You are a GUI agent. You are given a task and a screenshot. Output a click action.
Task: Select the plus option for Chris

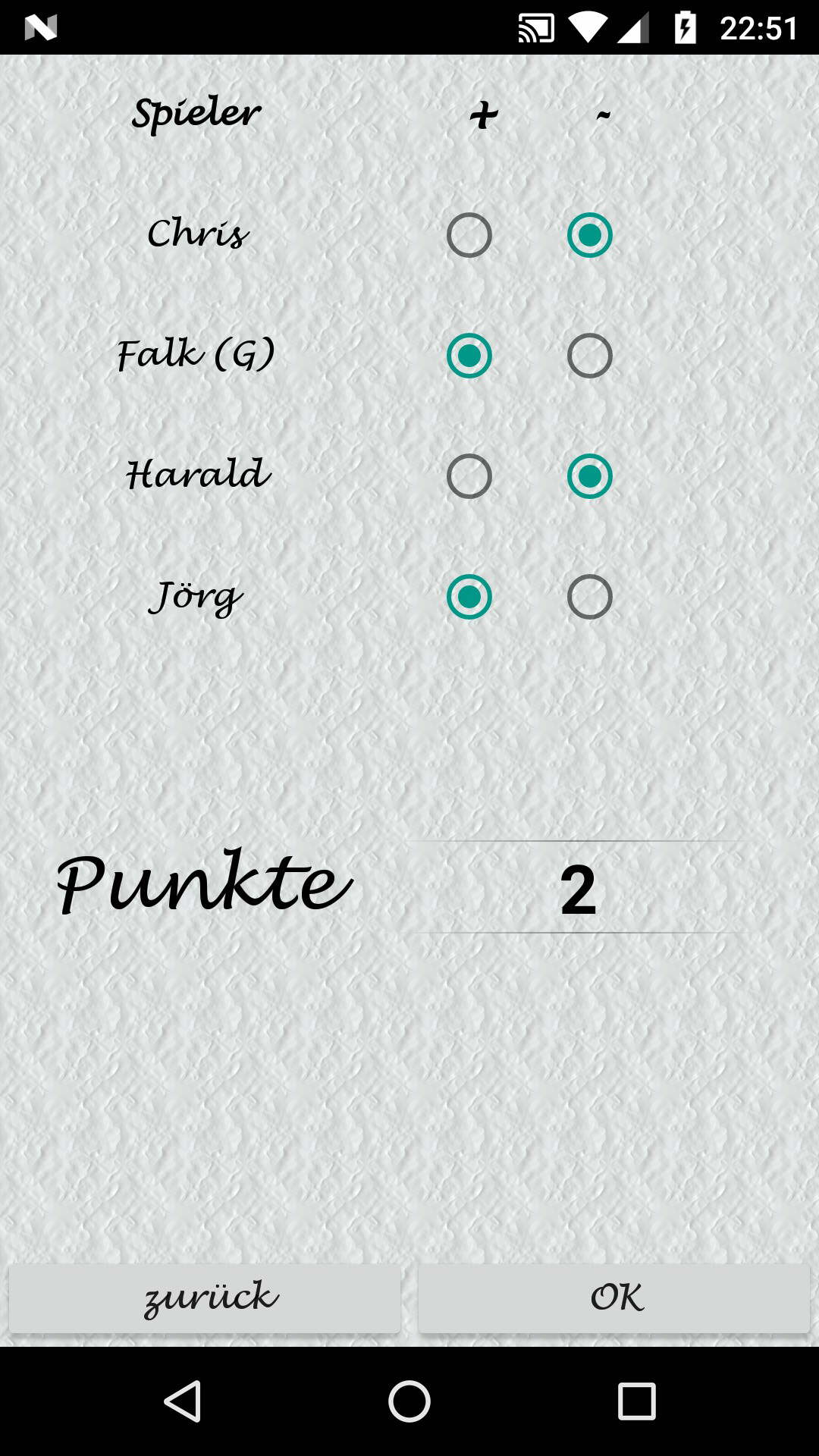click(x=469, y=235)
